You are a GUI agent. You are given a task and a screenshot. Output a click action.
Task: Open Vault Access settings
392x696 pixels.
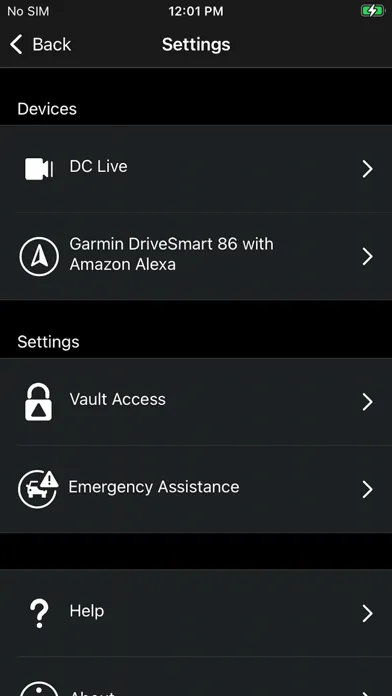coord(196,402)
